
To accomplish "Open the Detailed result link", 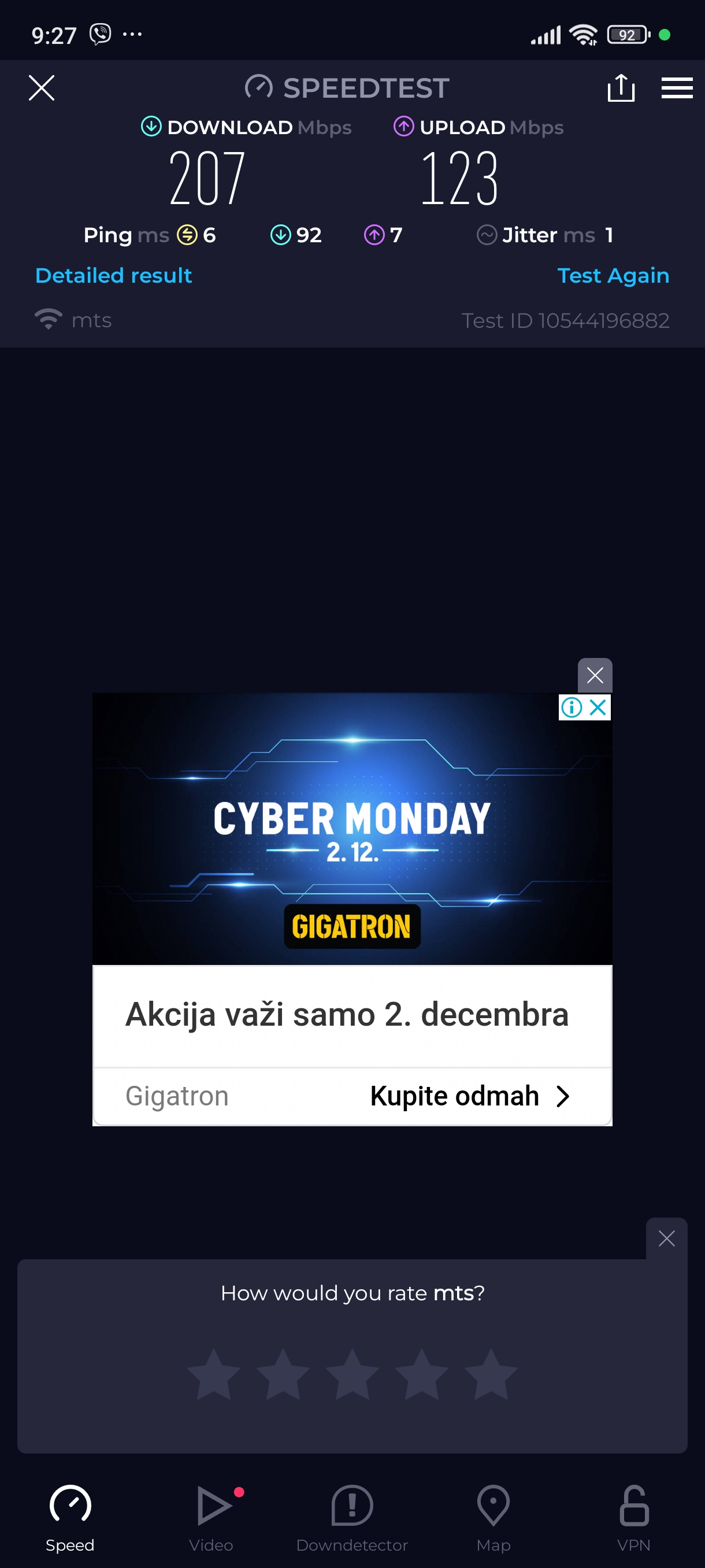I will (114, 276).
